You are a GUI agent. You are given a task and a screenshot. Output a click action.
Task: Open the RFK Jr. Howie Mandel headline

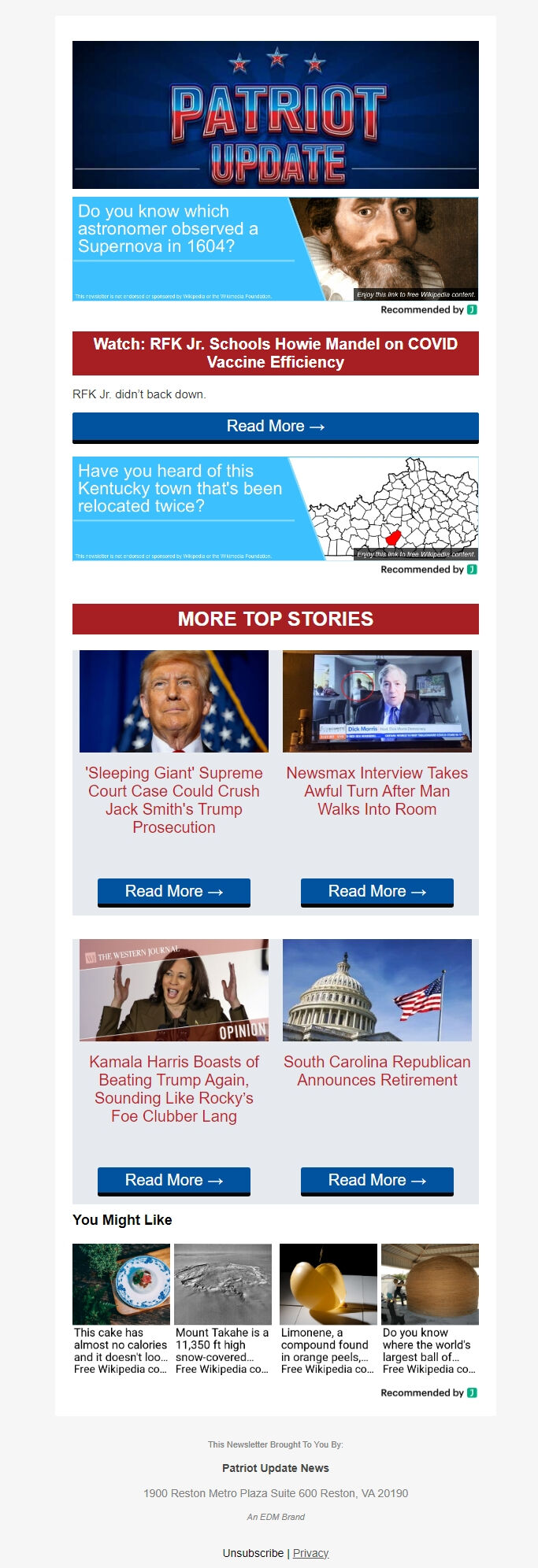pyautogui.click(x=275, y=353)
